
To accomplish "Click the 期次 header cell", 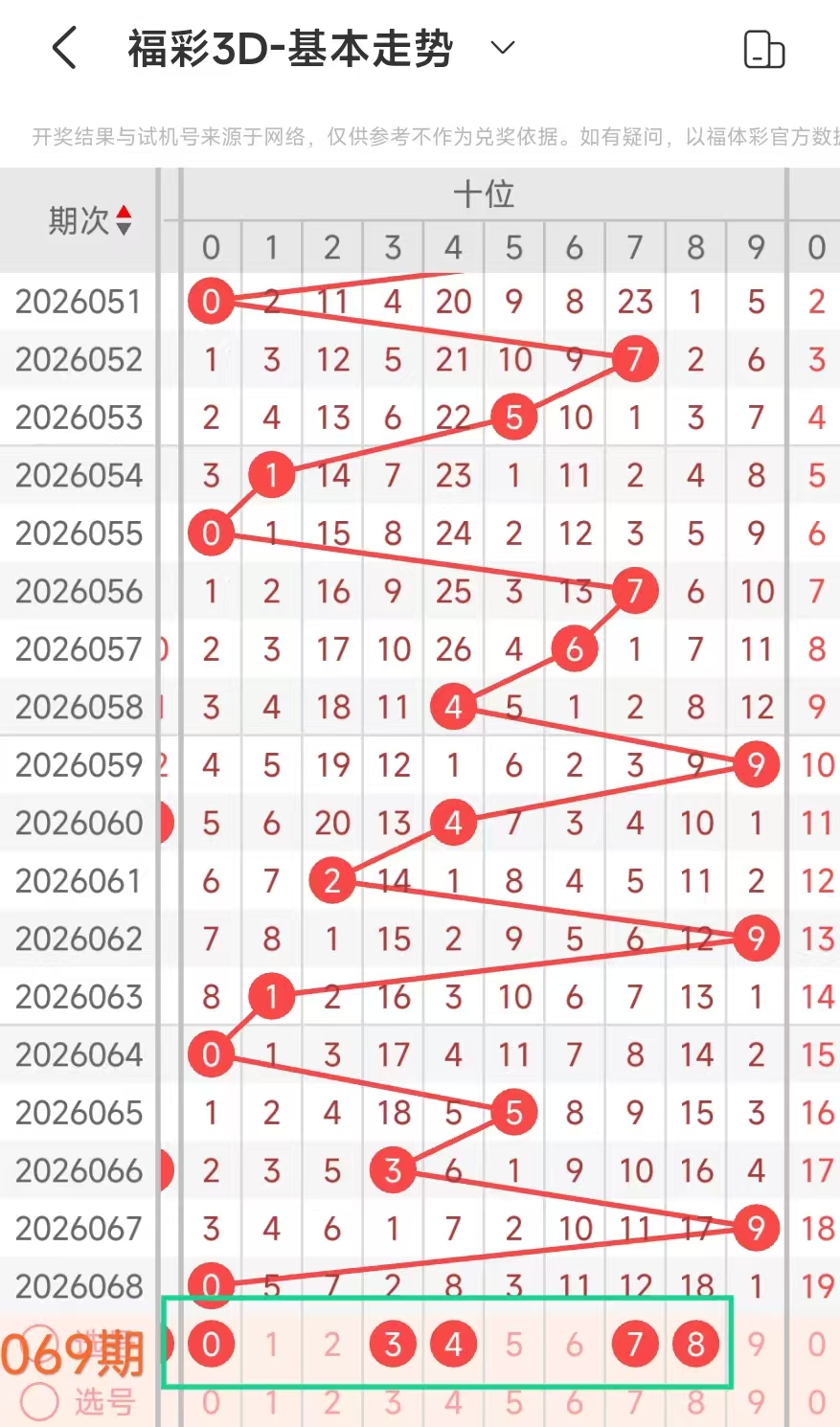I will [x=81, y=219].
